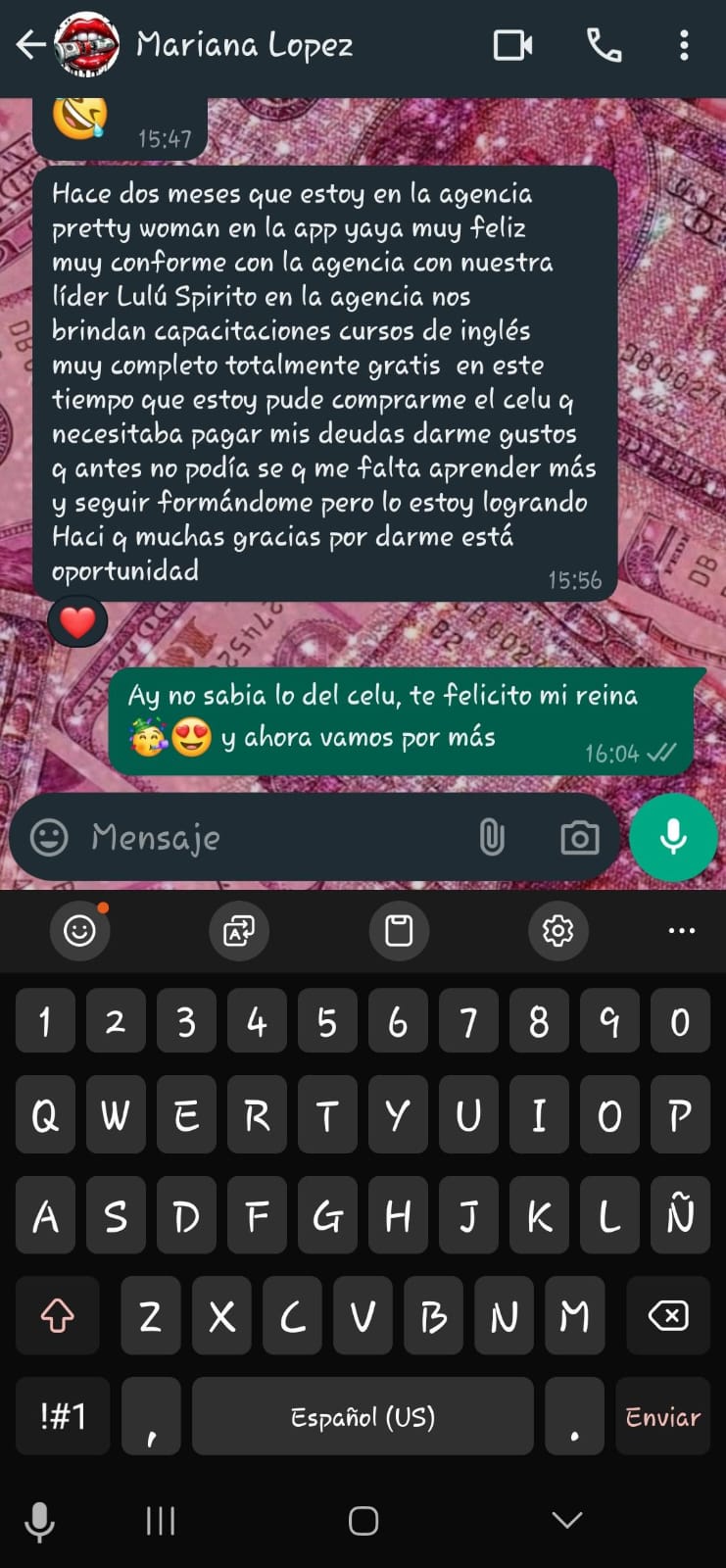Open recent apps with the navigation bar

[x=160, y=1520]
